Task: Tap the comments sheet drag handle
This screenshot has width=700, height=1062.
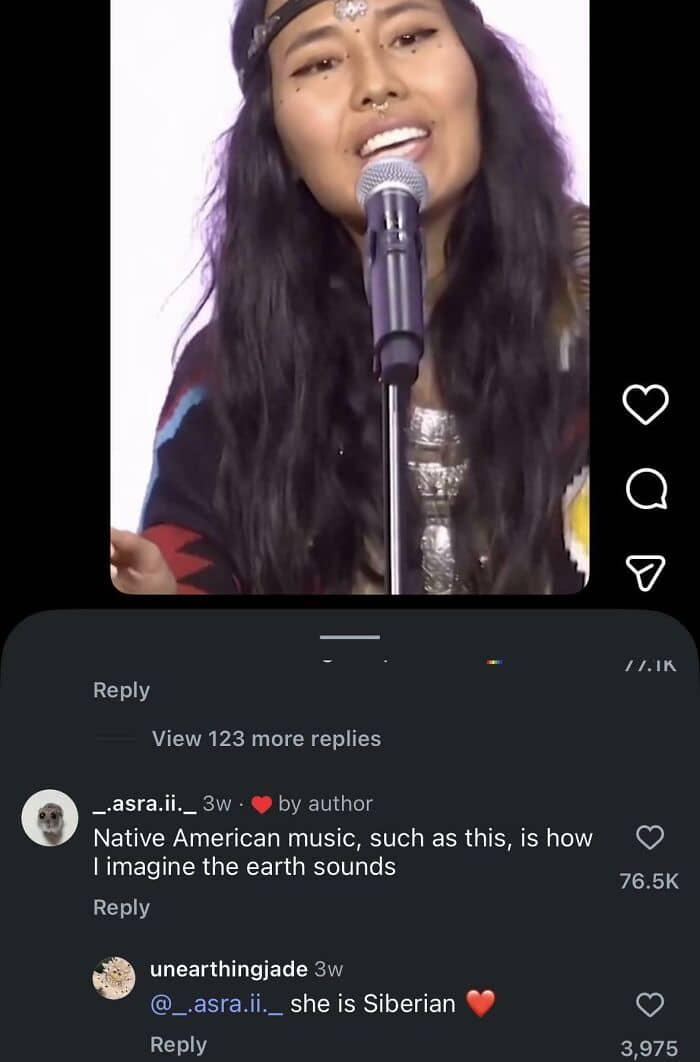Action: click(350, 637)
